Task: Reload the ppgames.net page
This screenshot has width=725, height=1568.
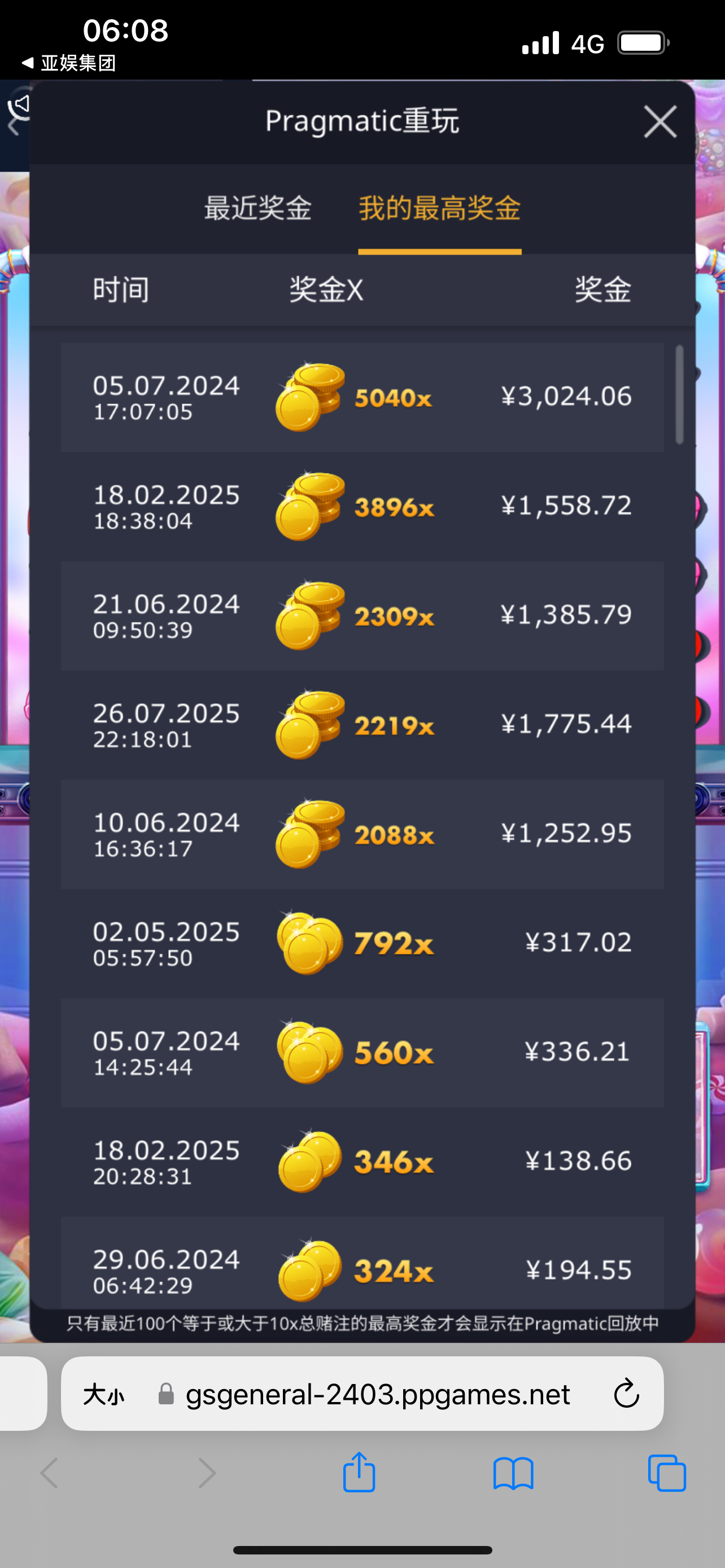Action: pyautogui.click(x=626, y=1395)
